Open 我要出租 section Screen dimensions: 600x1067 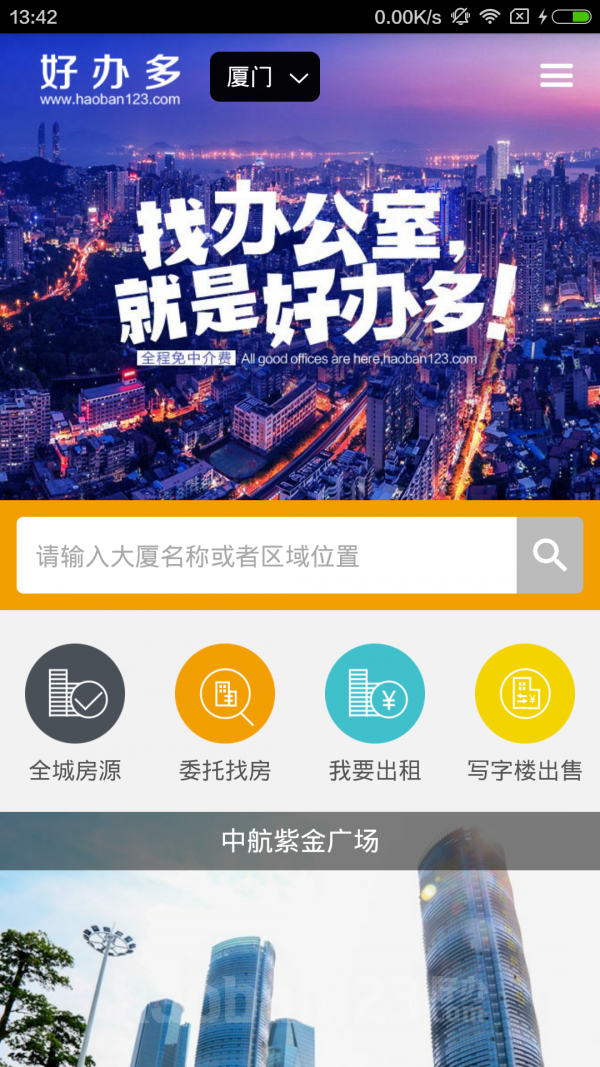tap(375, 712)
